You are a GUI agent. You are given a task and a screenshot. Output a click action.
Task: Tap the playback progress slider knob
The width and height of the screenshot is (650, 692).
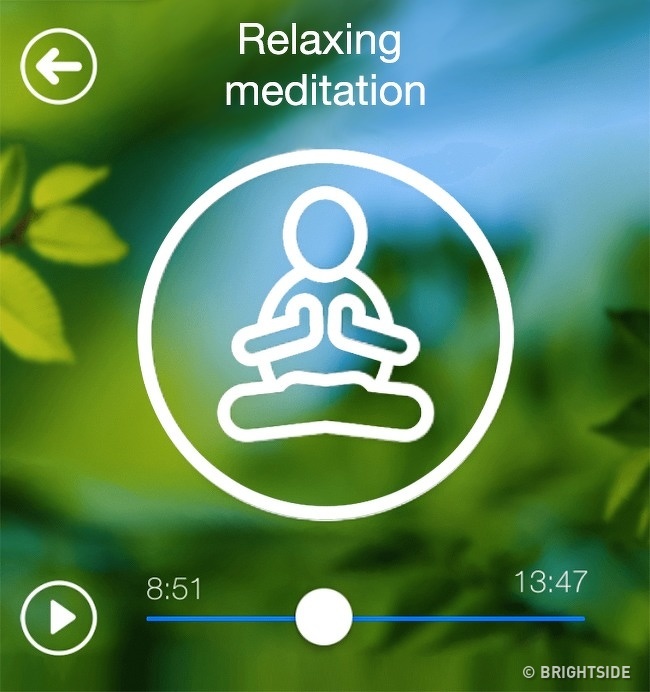click(x=324, y=617)
